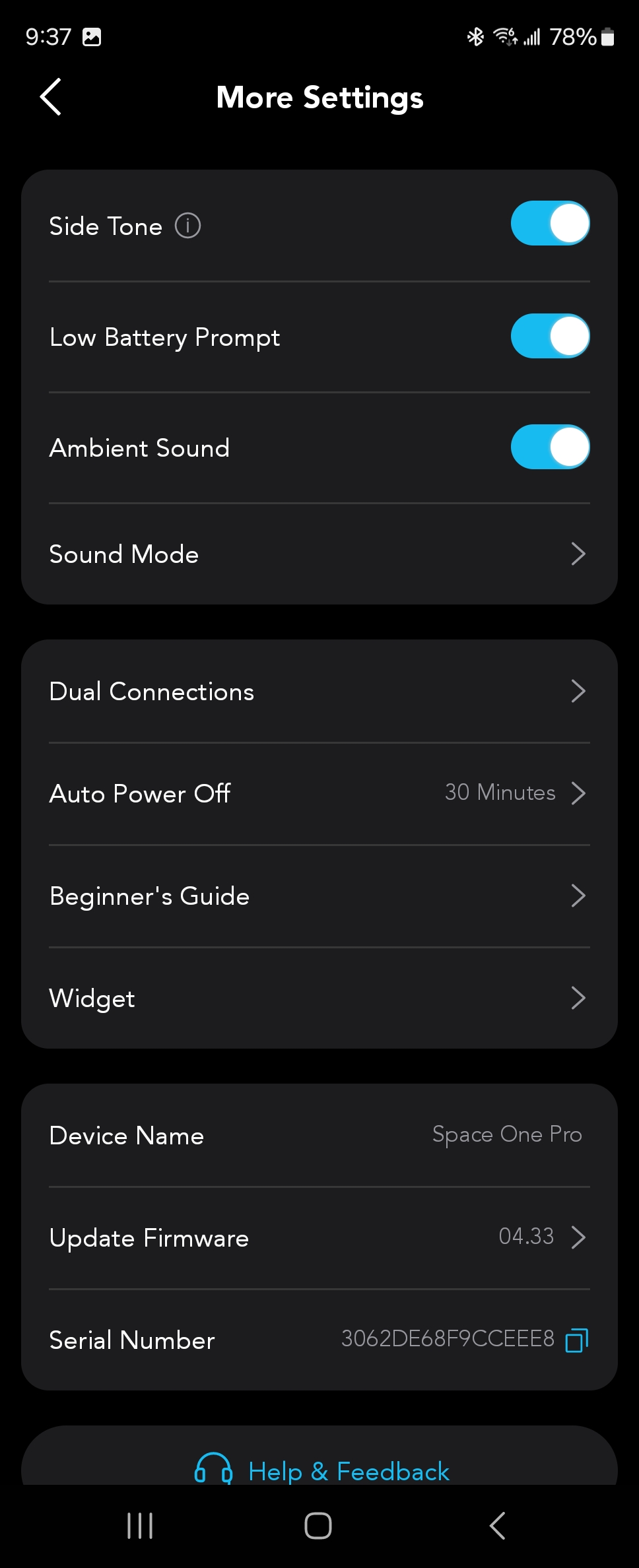
Task: Change Auto Power Off duration
Action: point(319,793)
